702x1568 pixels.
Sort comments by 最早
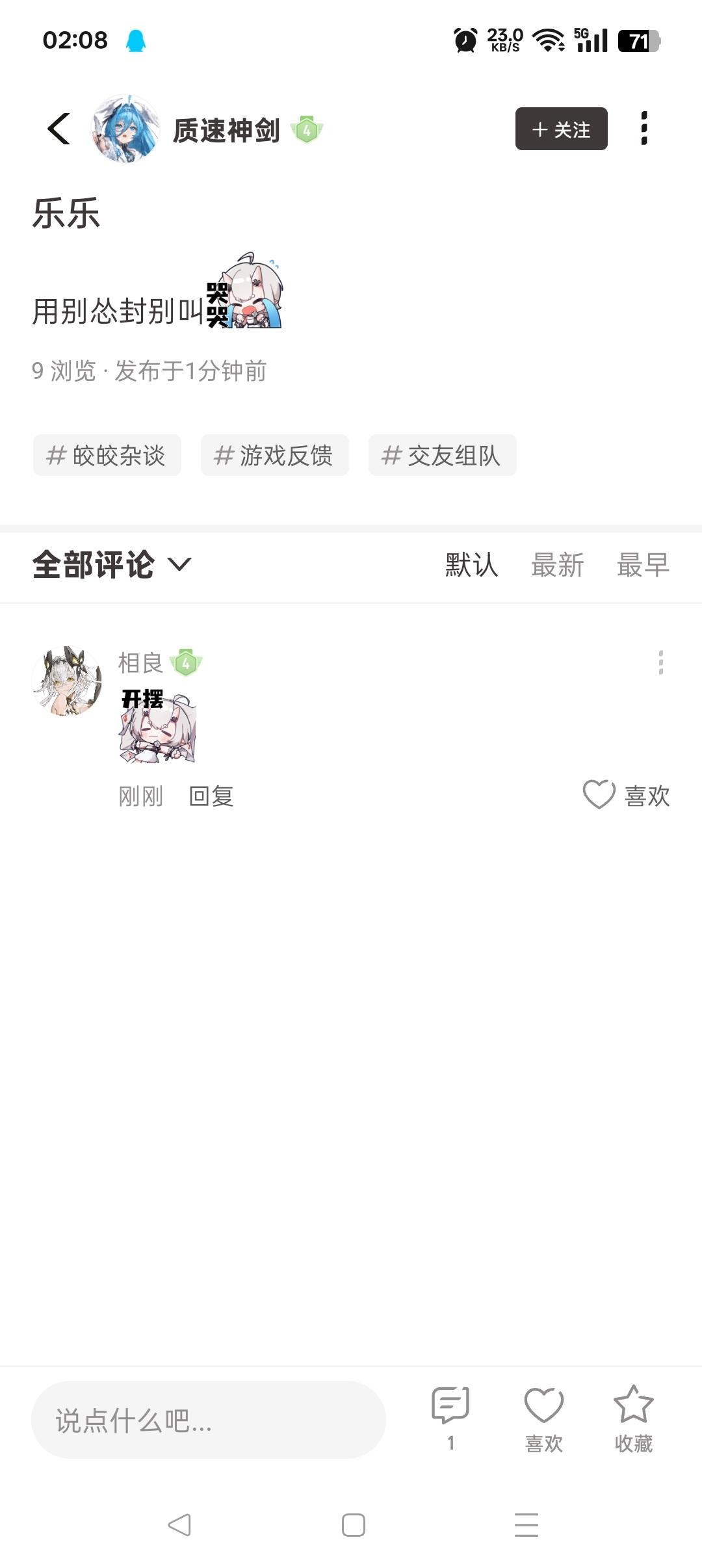tap(642, 564)
